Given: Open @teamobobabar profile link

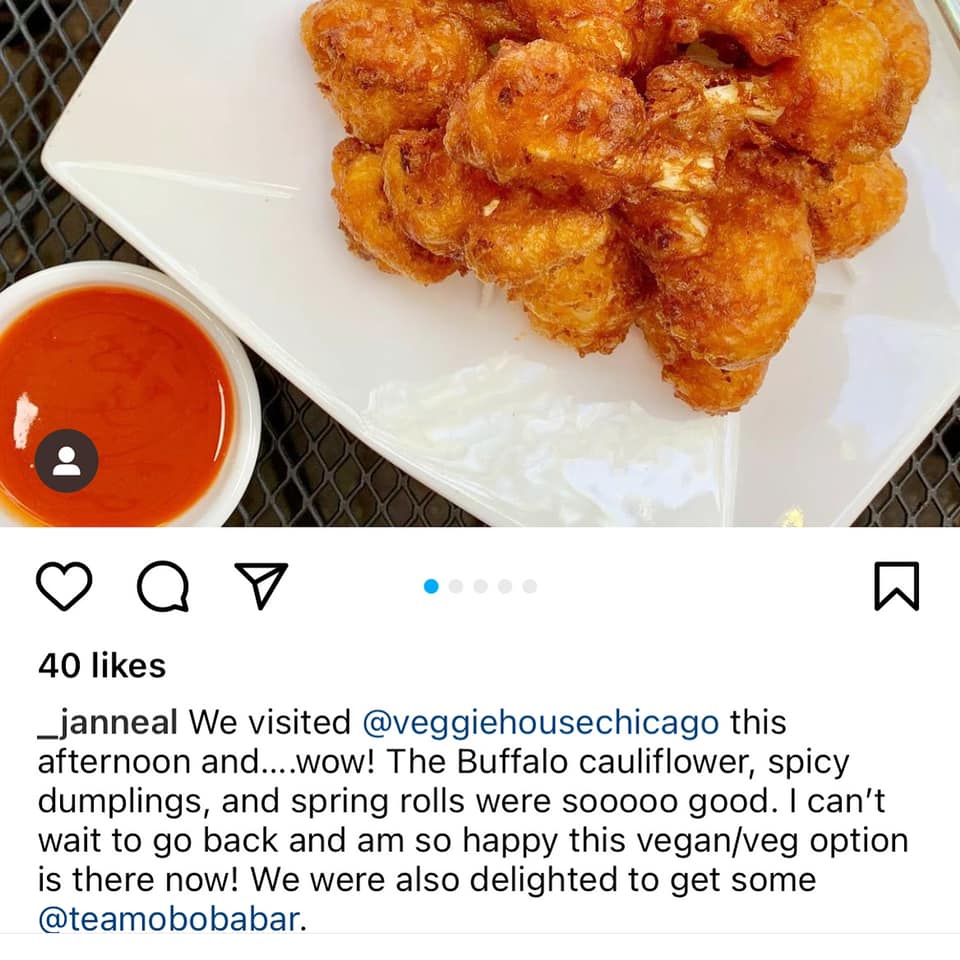Looking at the screenshot, I should 168,918.
